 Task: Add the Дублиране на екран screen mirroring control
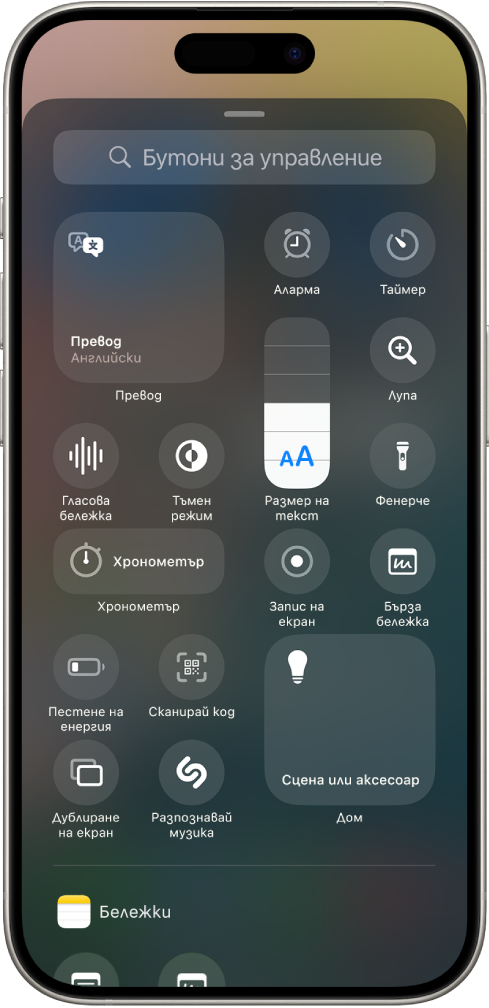(x=86, y=772)
